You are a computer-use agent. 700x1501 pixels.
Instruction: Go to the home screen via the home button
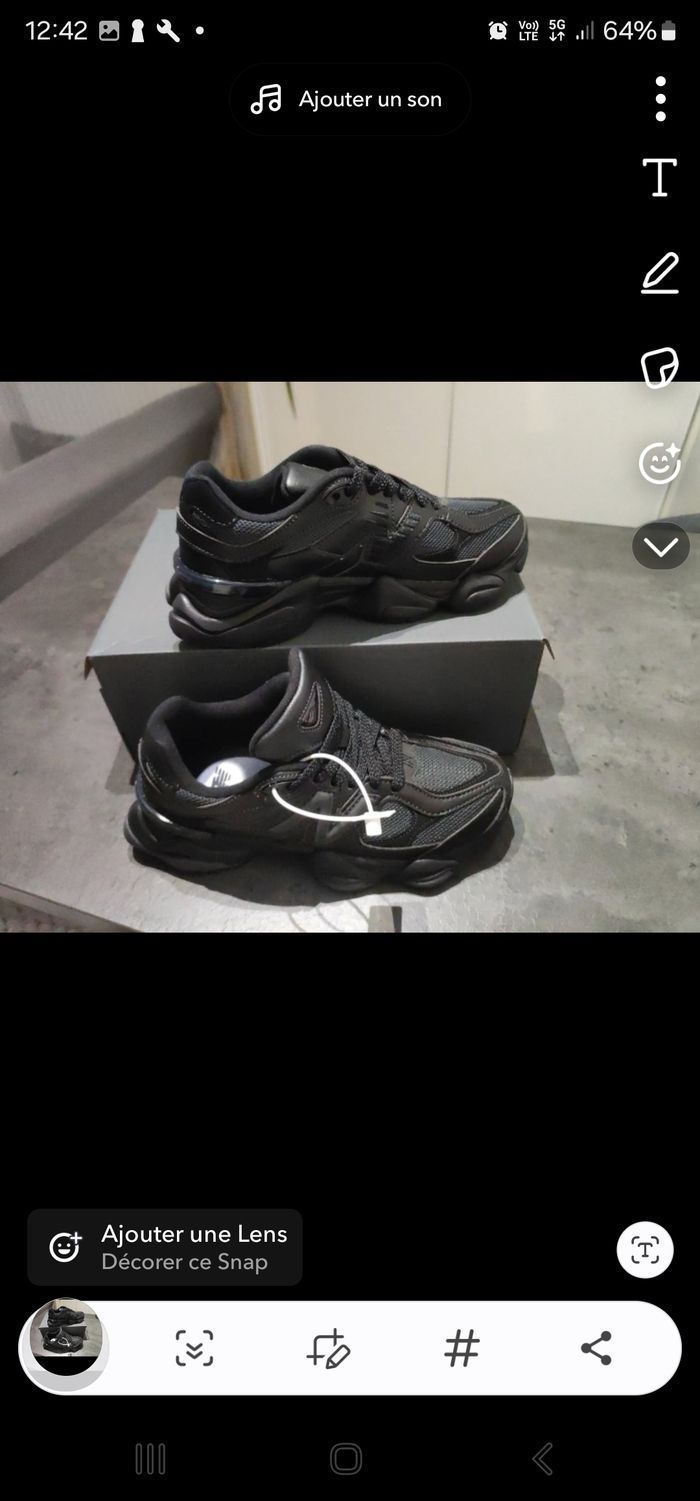(346, 1459)
